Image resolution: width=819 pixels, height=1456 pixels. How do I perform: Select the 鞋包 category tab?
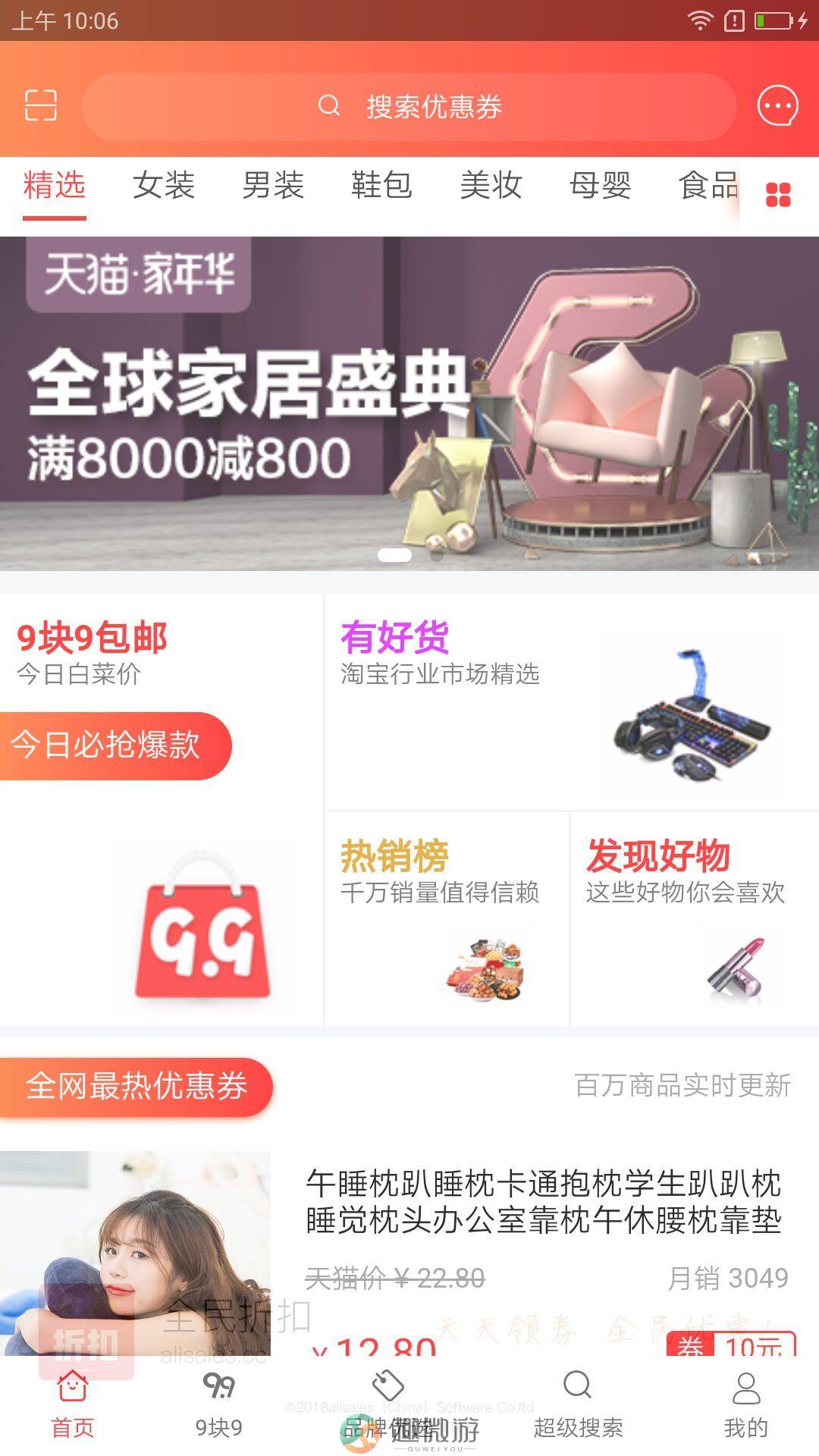click(381, 186)
